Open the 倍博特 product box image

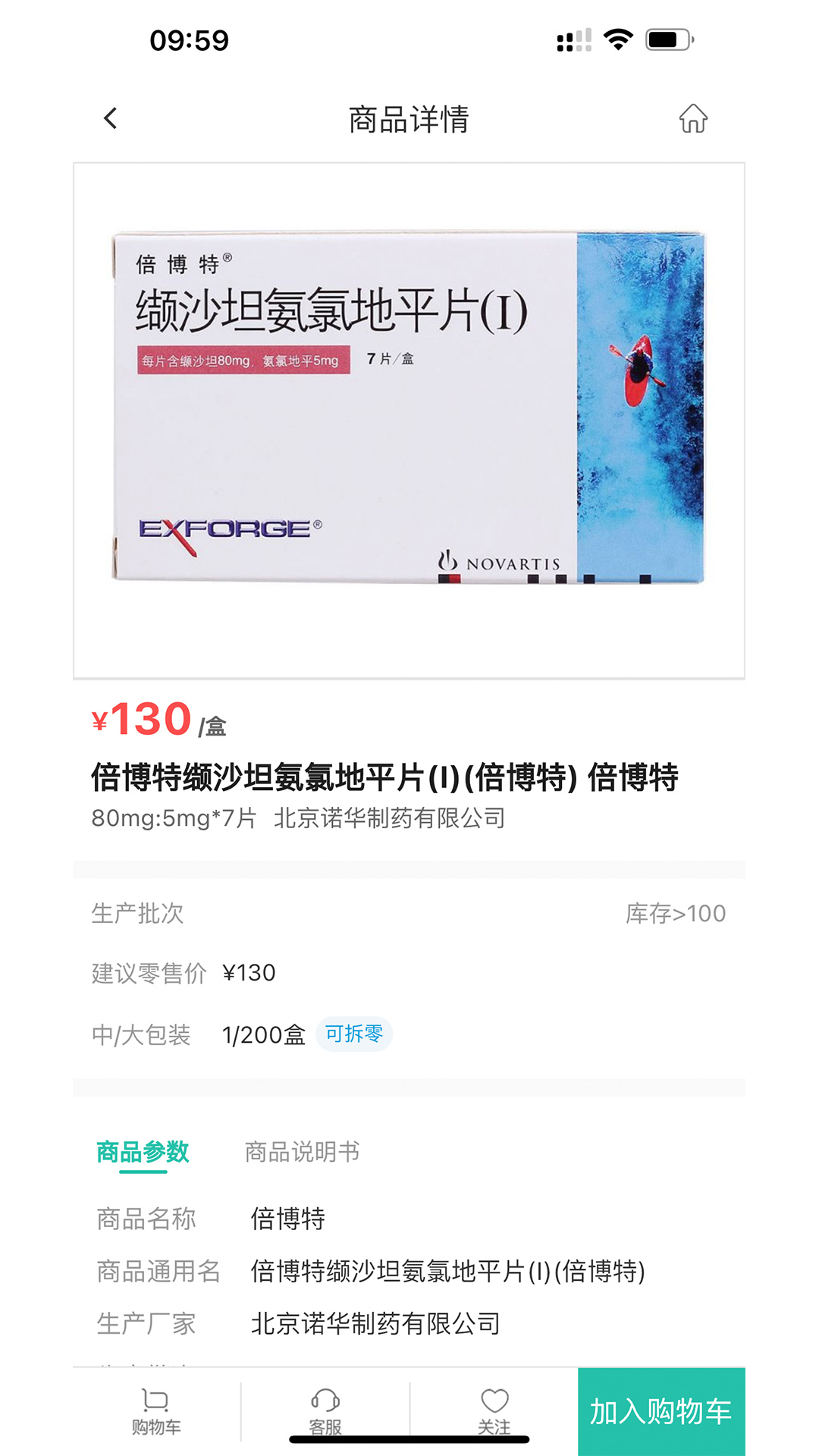pyautogui.click(x=409, y=419)
